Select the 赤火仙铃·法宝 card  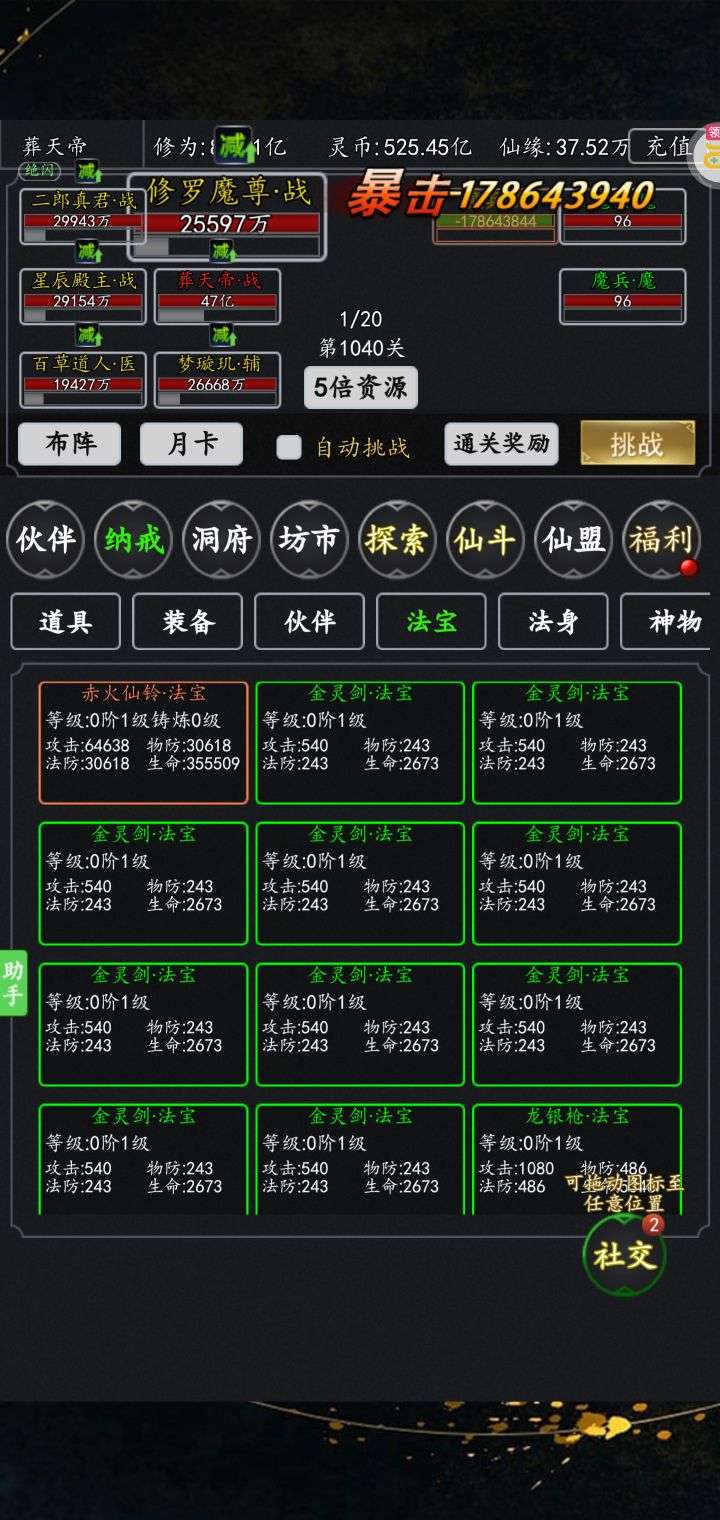(x=143, y=742)
